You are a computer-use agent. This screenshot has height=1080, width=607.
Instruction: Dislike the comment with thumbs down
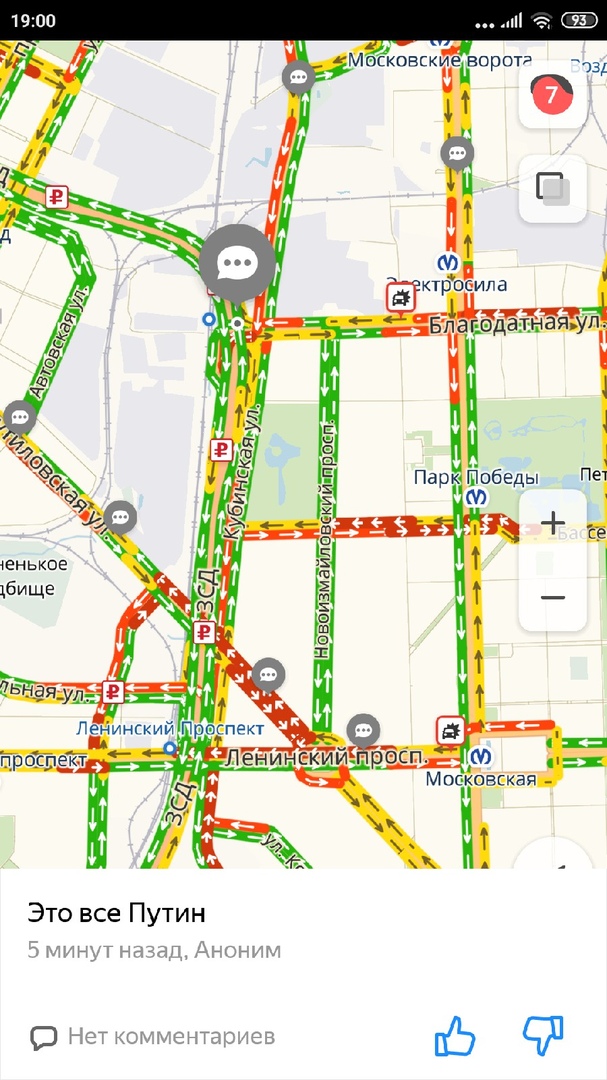tap(544, 1036)
